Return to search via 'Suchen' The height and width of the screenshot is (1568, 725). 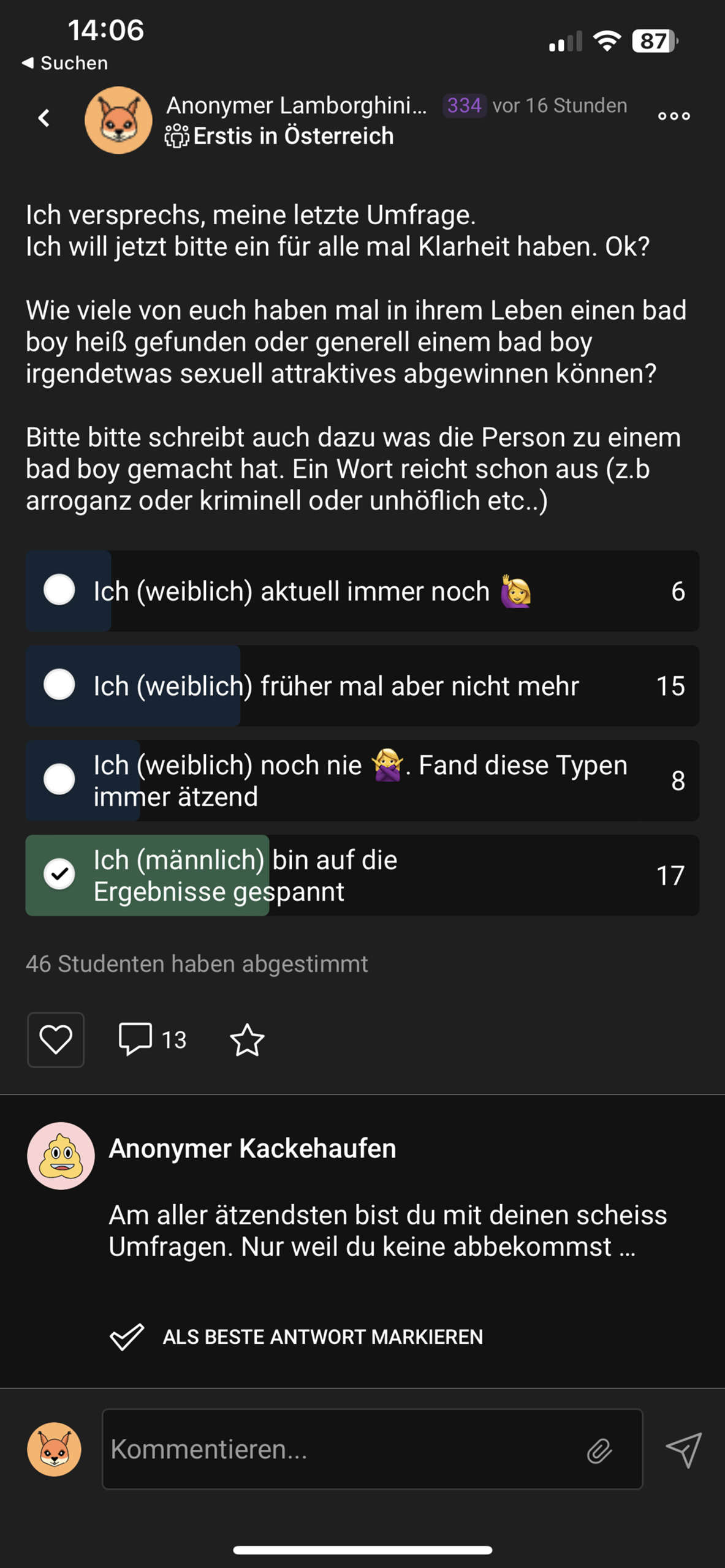[65, 62]
